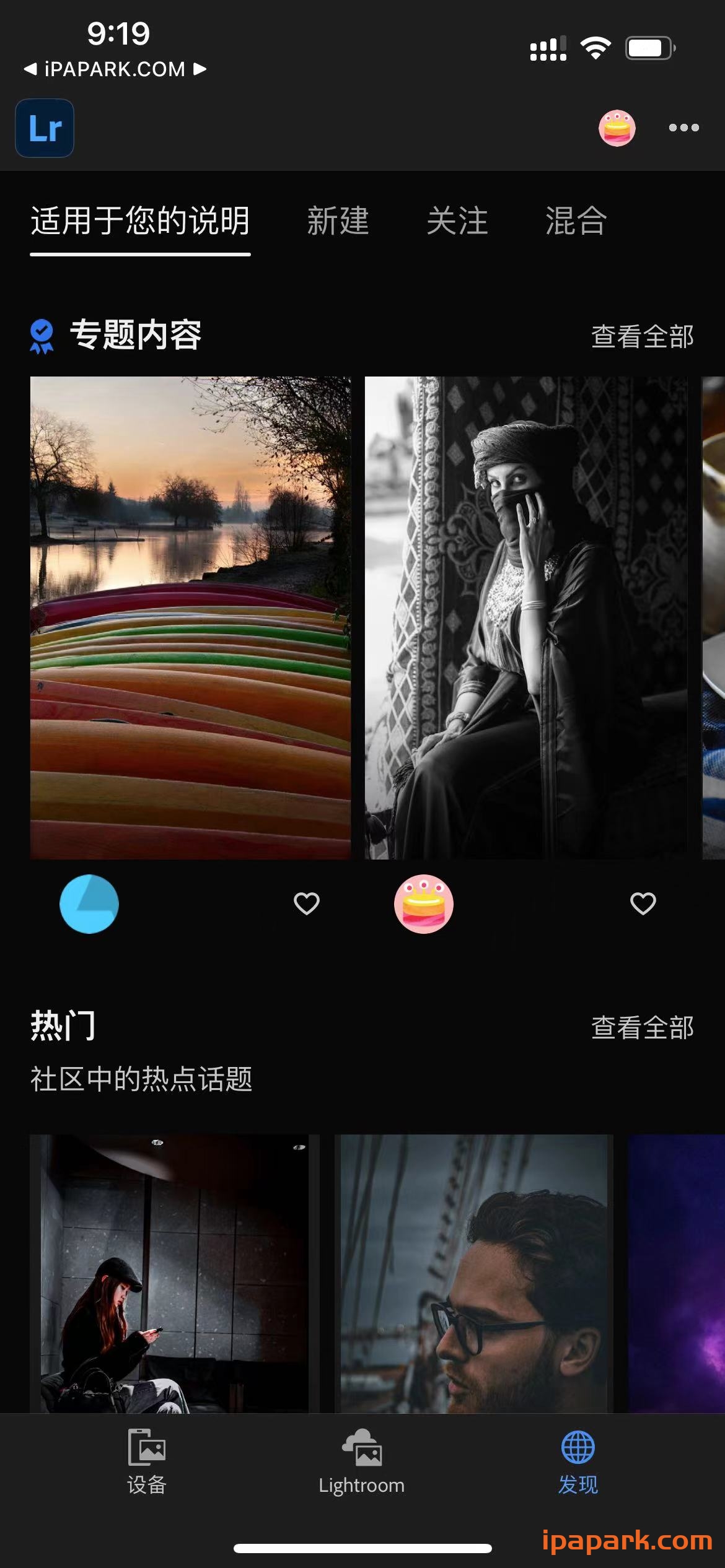Click the blue circular author avatar

pyautogui.click(x=88, y=904)
